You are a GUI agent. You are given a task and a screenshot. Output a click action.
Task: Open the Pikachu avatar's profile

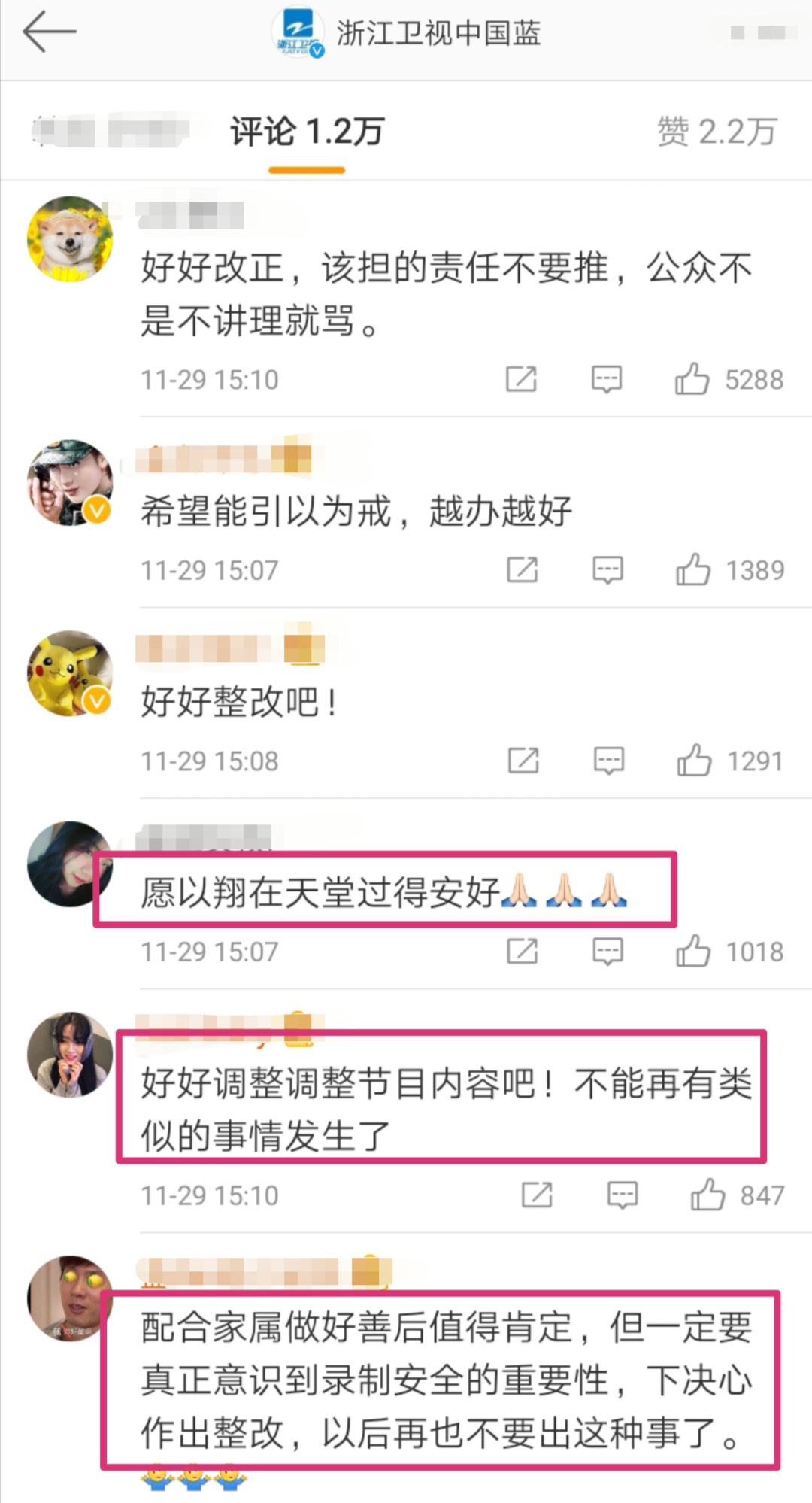click(70, 673)
